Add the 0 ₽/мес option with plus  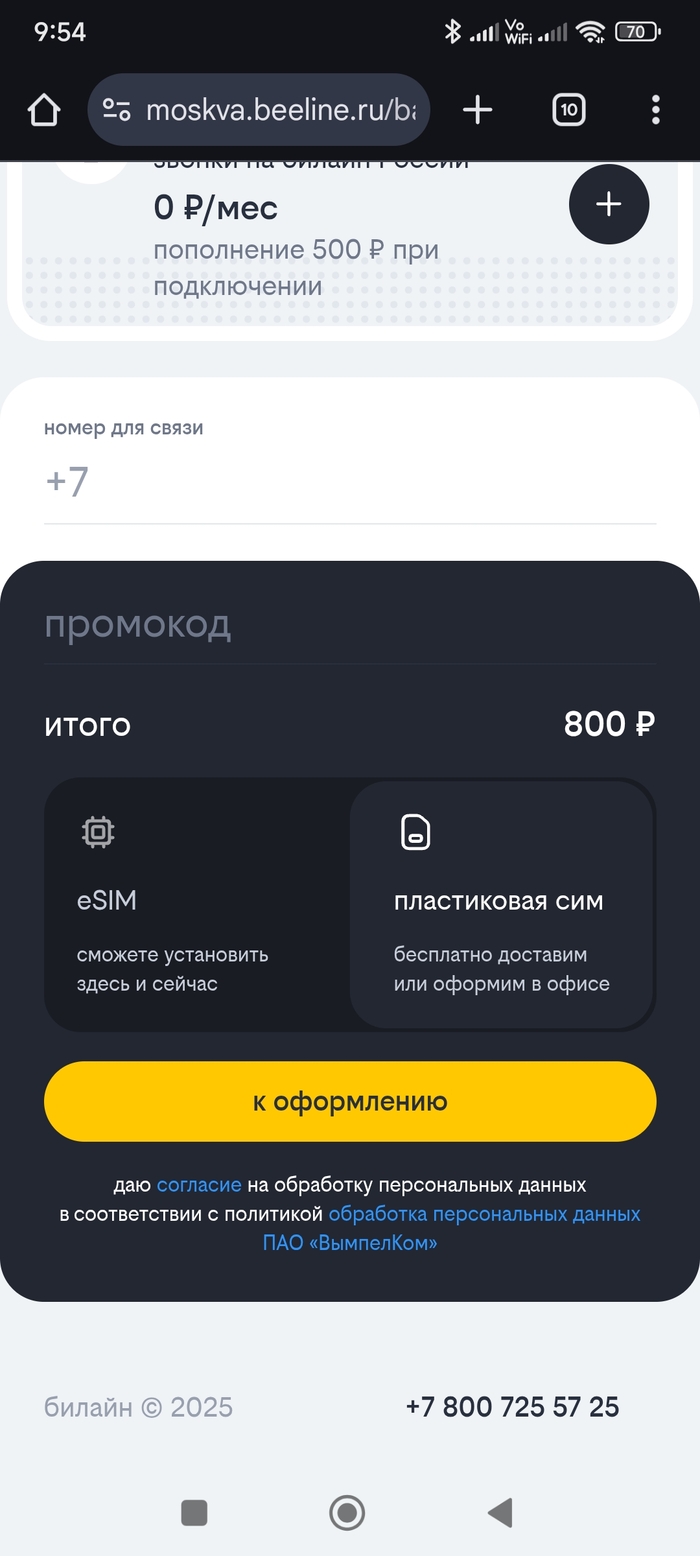click(608, 204)
